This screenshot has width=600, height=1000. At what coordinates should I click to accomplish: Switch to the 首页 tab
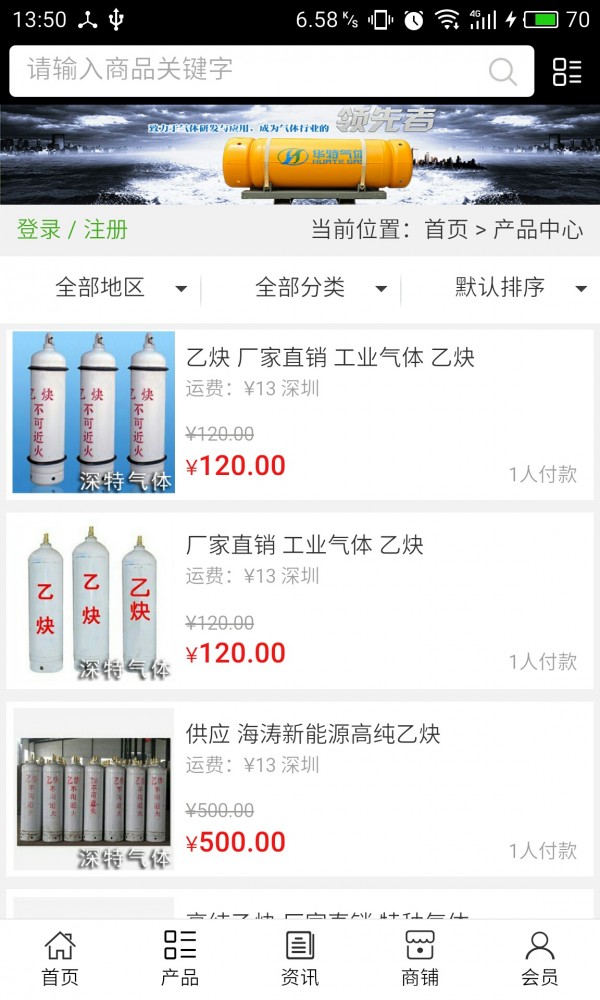(60, 958)
